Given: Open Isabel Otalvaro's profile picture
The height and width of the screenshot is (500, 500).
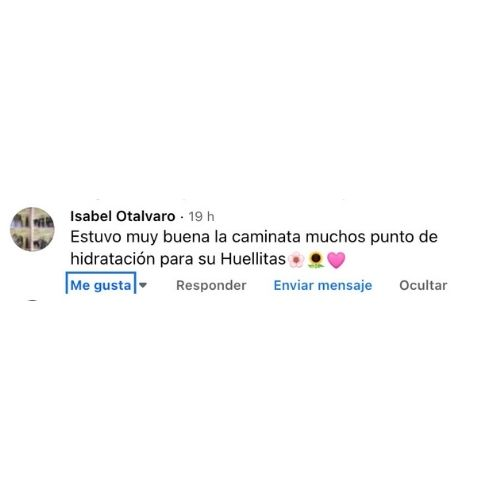Looking at the screenshot, I should [32, 229].
